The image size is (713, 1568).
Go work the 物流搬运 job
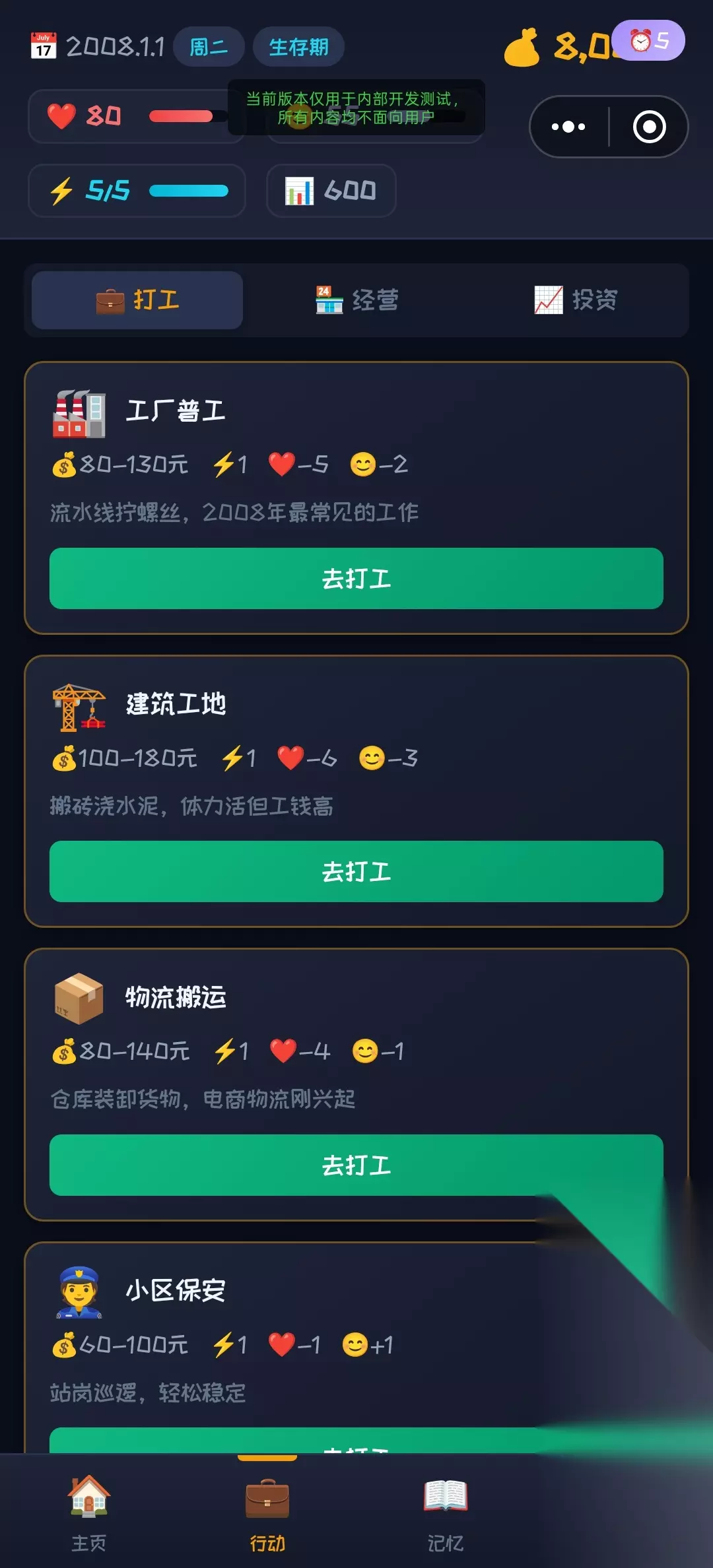pyautogui.click(x=356, y=1165)
